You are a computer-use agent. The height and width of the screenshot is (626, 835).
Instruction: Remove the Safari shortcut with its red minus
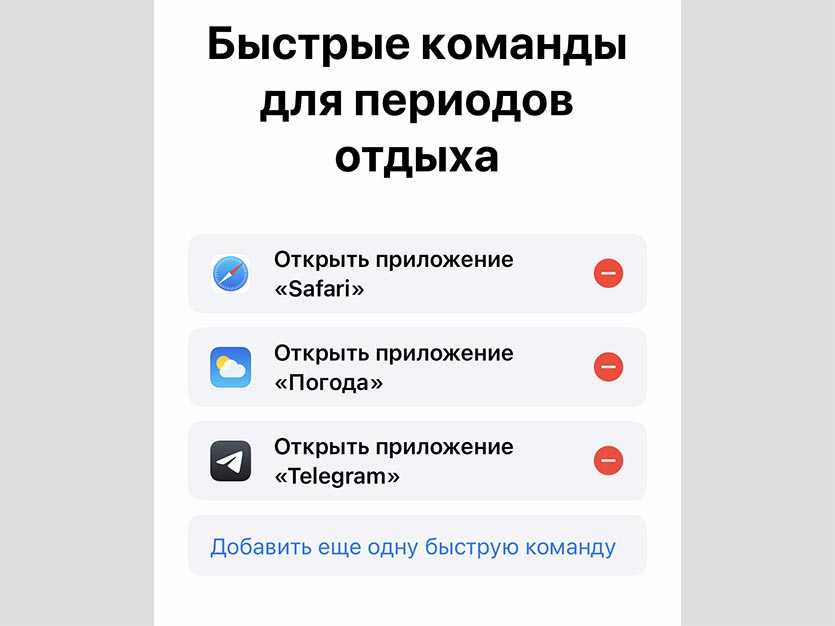[608, 273]
